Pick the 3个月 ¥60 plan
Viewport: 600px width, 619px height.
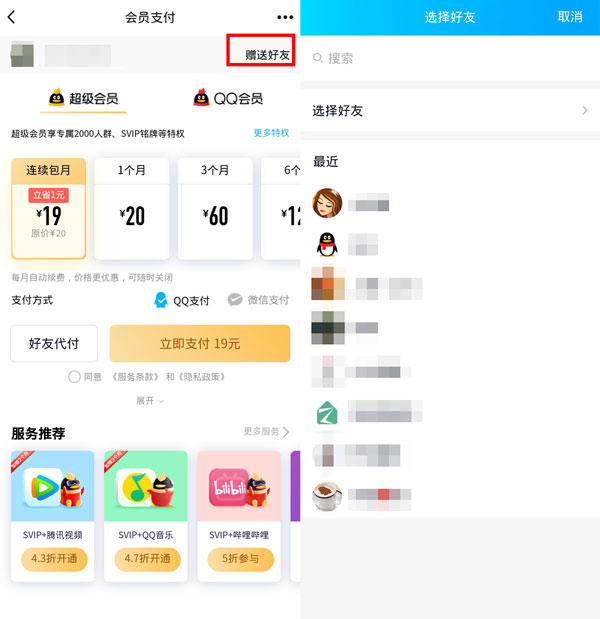coord(215,208)
